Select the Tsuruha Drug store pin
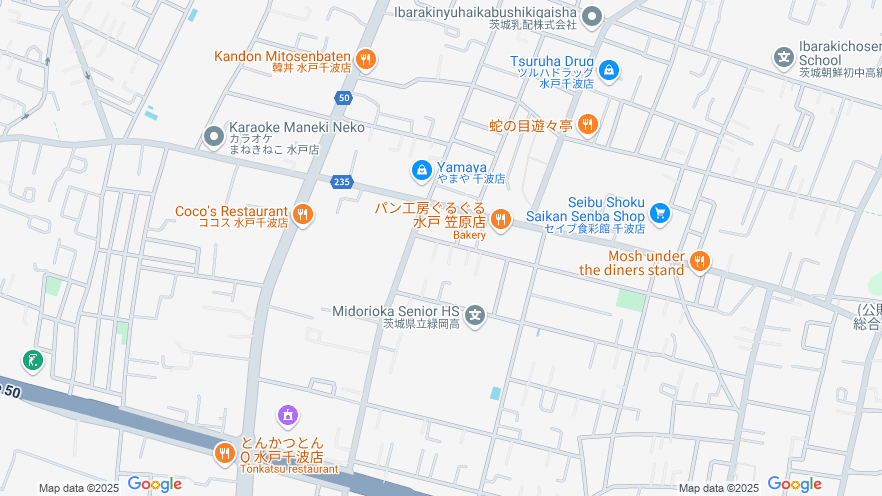Viewport: 882px width, 496px height. [608, 70]
